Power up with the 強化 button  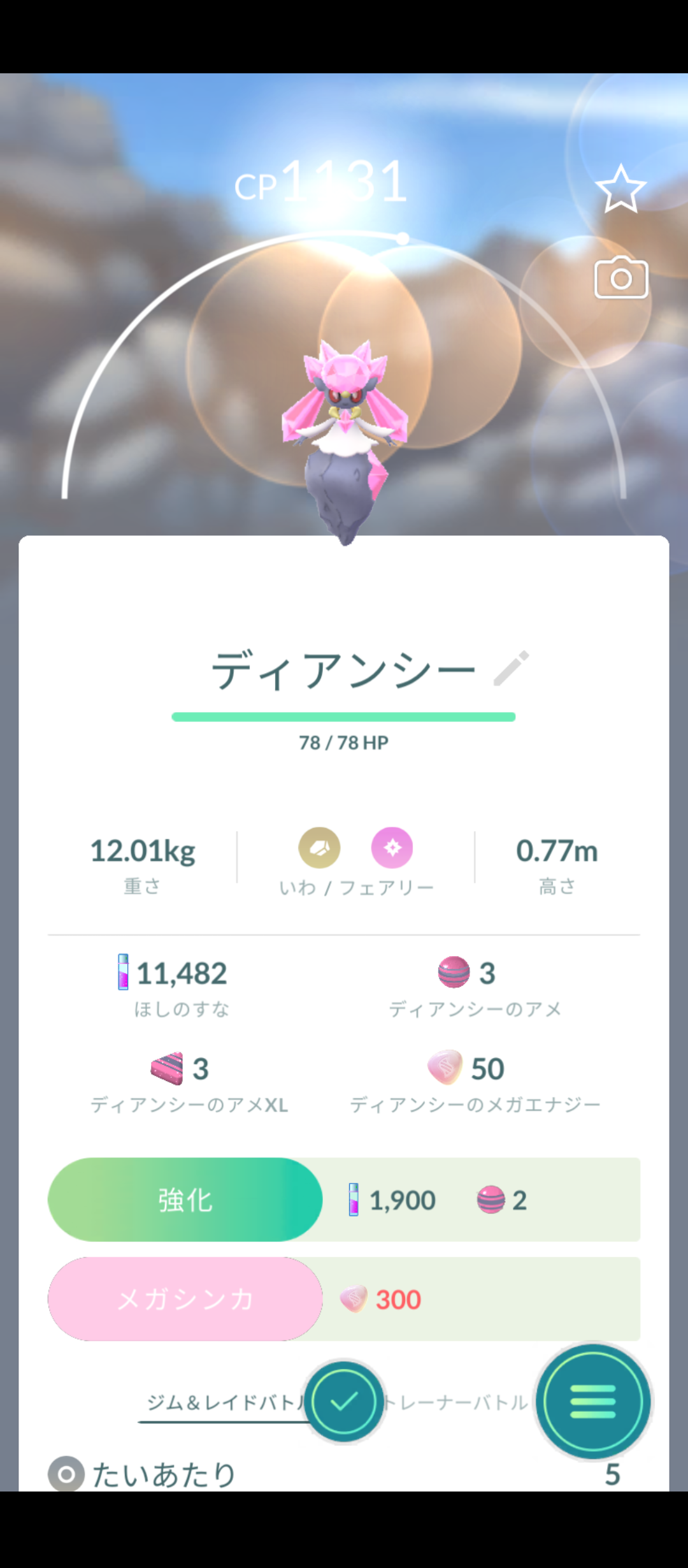coord(185,1200)
